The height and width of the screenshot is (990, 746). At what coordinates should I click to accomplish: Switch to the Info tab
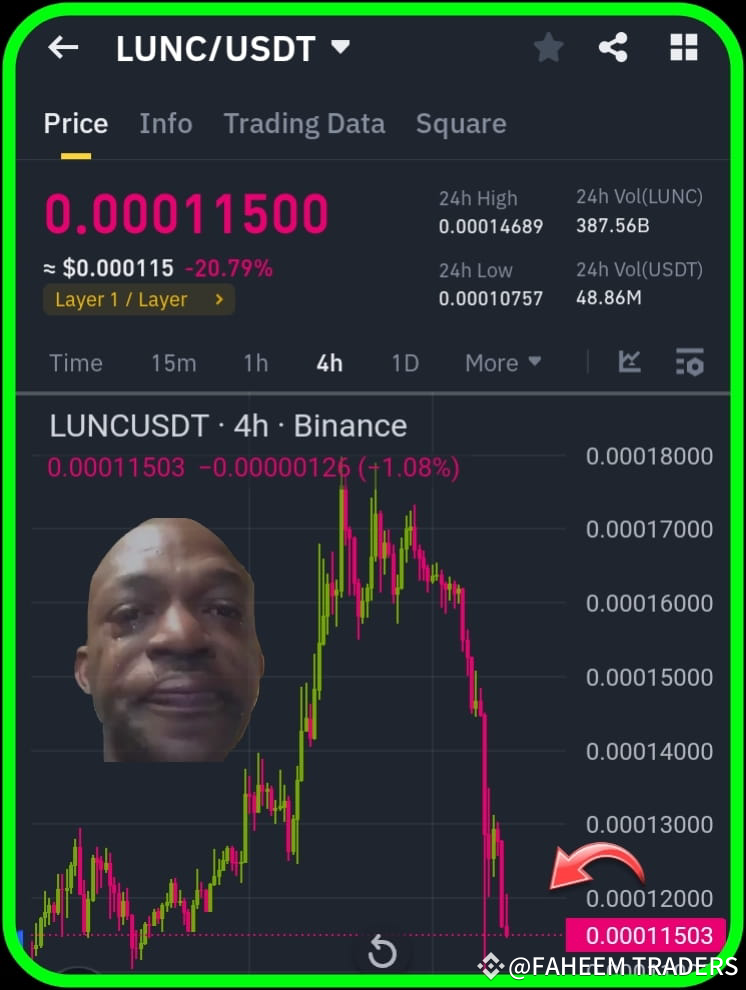[x=165, y=123]
